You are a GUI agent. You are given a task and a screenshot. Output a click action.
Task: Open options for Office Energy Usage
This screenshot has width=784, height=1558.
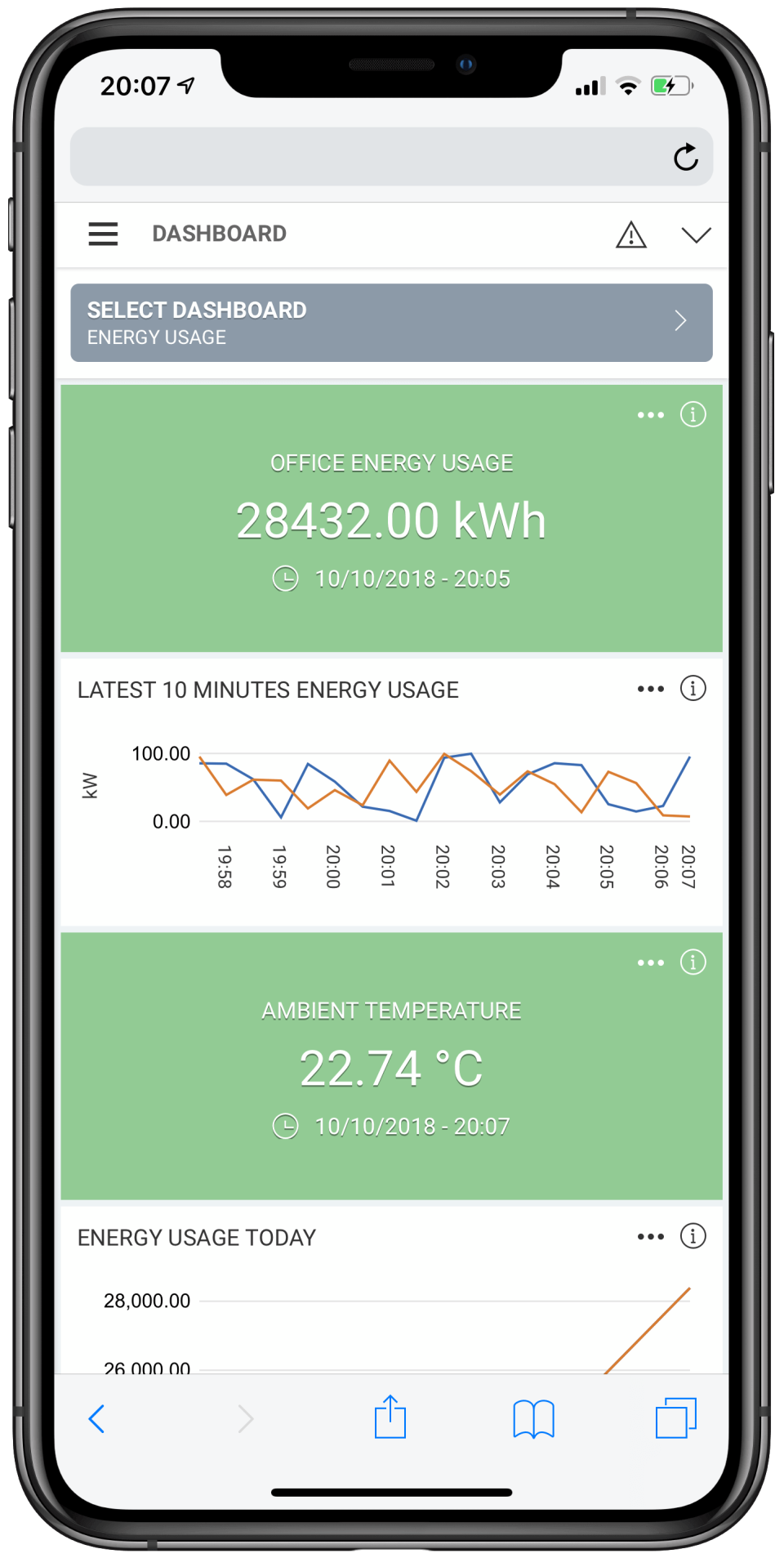(x=650, y=415)
